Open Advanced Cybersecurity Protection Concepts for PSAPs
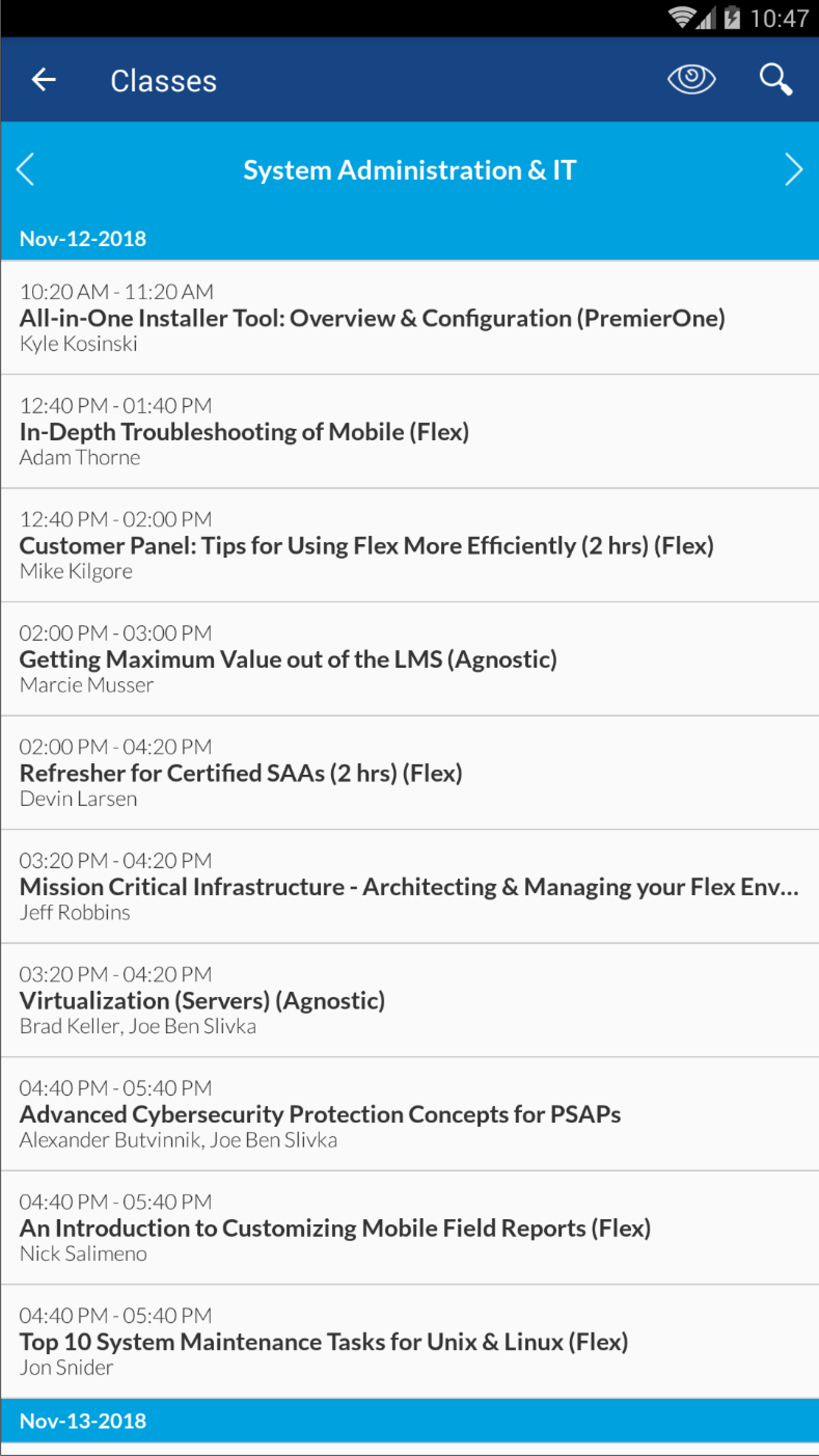 click(x=410, y=1114)
